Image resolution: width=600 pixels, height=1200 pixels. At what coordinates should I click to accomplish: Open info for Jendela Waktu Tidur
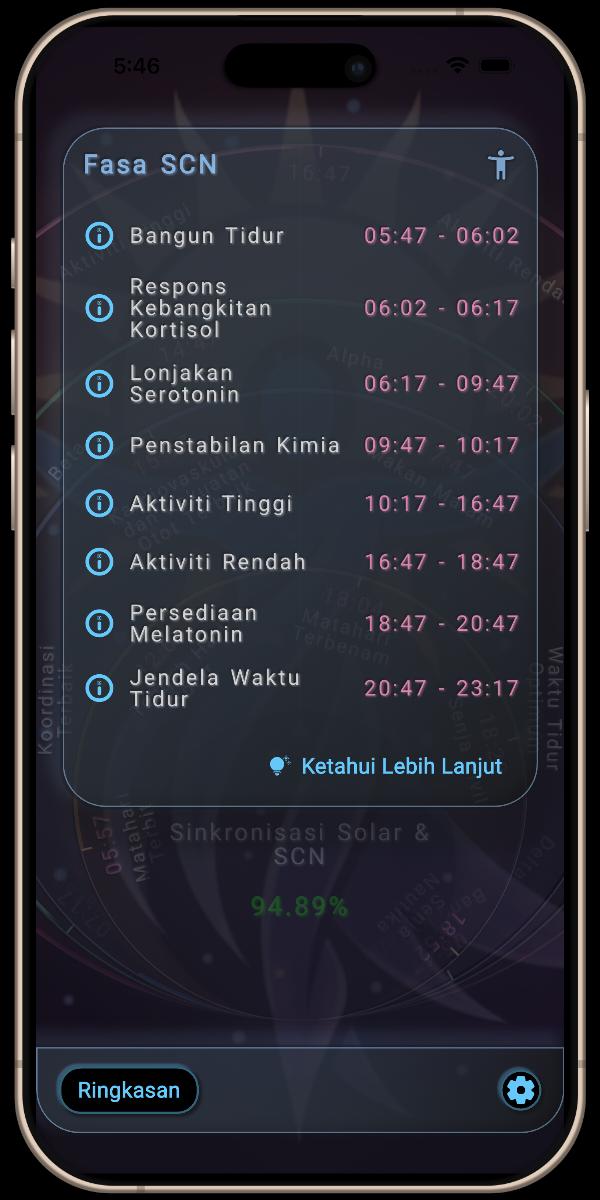99,688
